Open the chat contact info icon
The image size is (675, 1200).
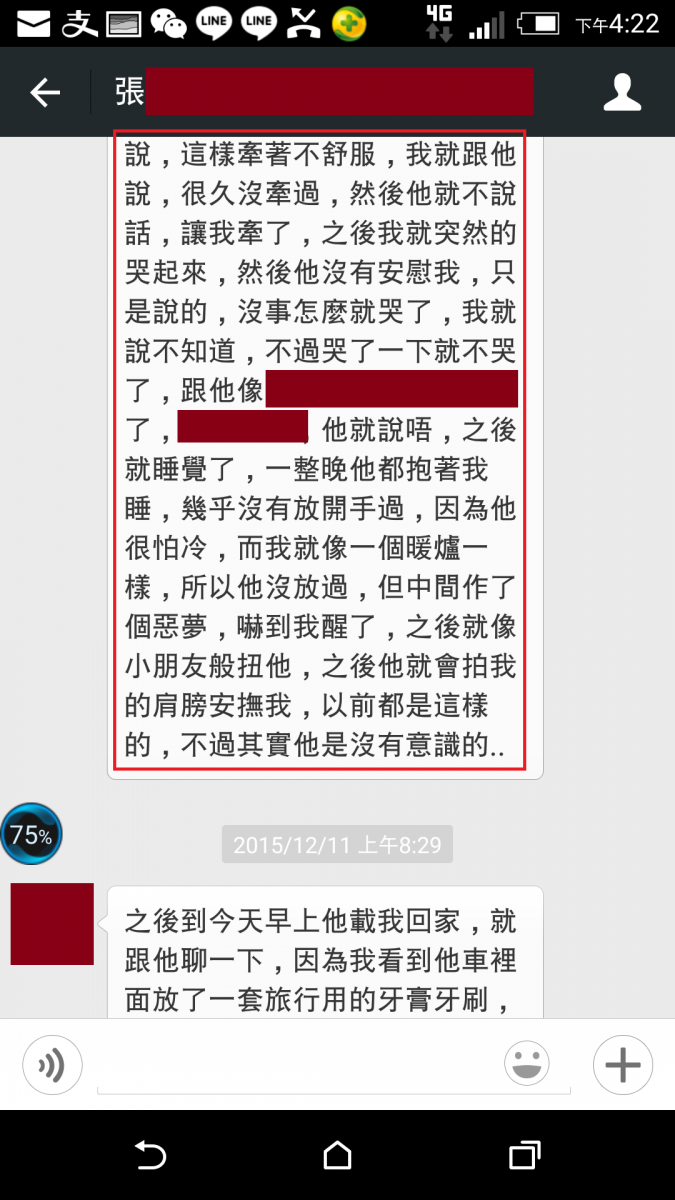point(622,93)
